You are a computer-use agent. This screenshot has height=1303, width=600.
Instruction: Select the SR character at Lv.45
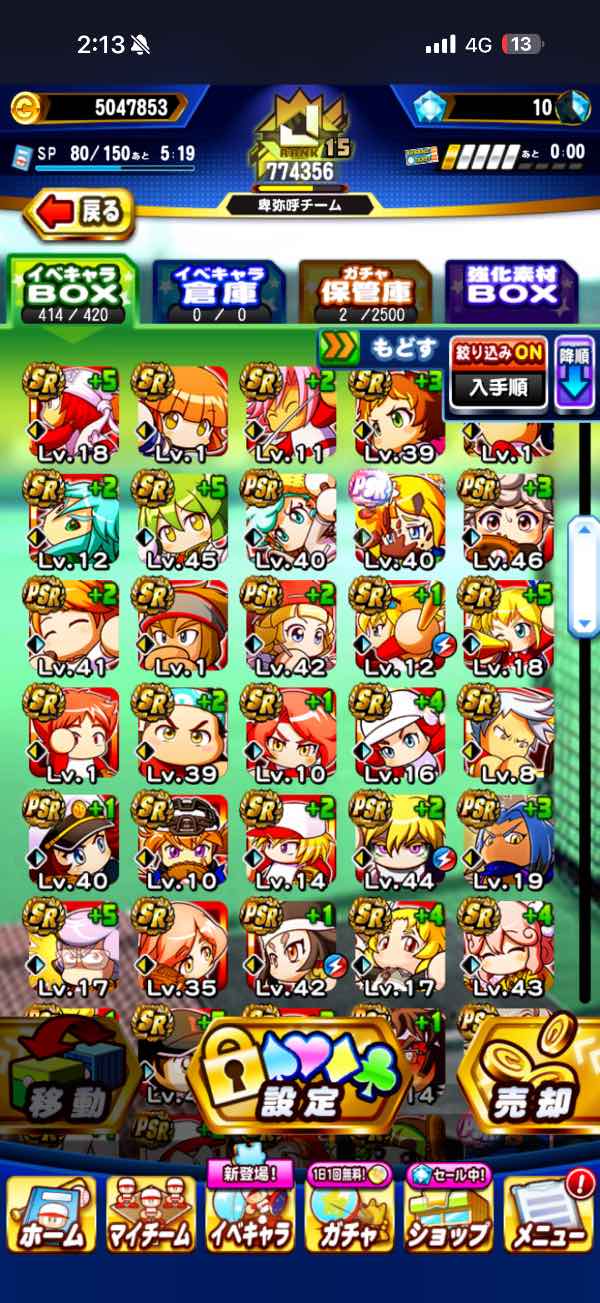coord(177,521)
